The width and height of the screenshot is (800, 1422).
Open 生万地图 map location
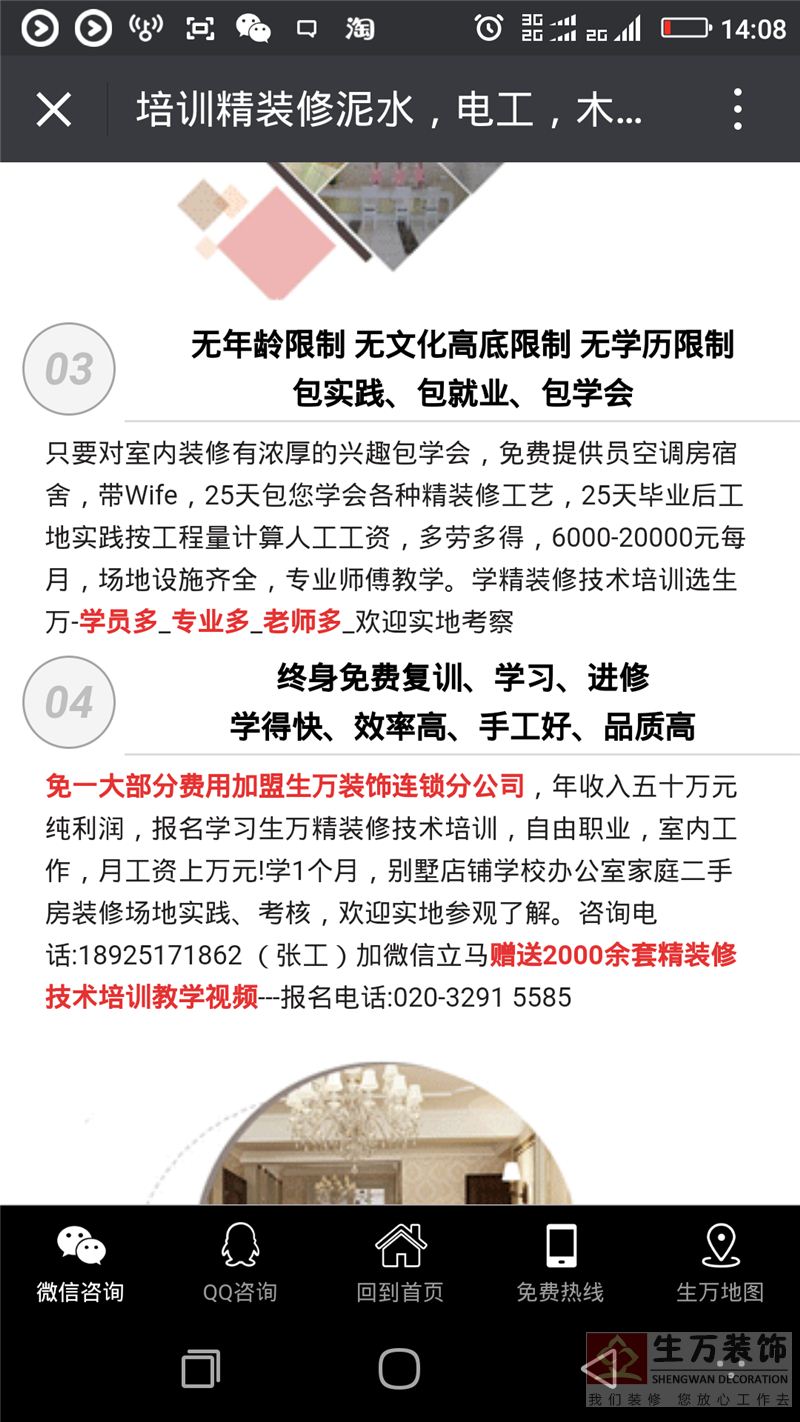click(720, 1264)
